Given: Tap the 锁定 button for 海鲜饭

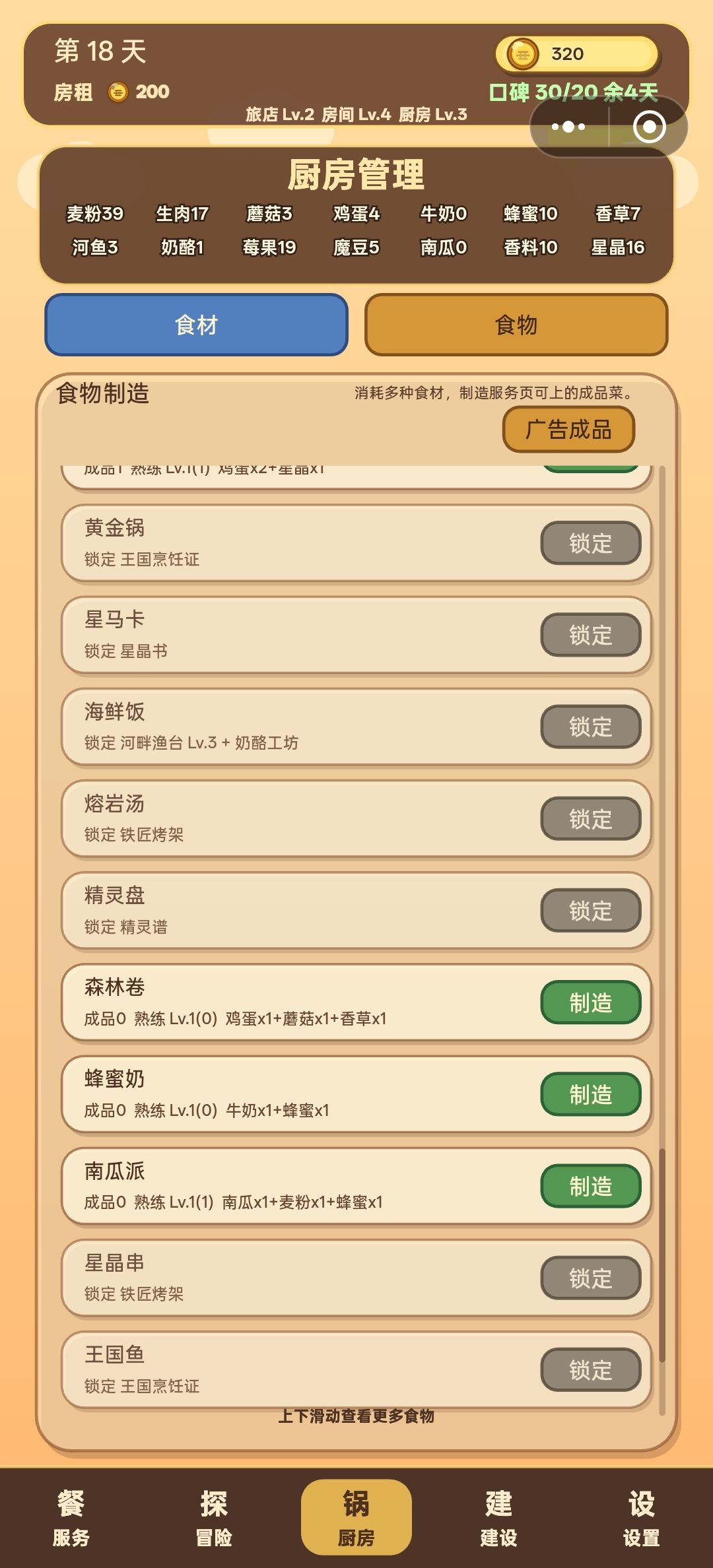Looking at the screenshot, I should (591, 727).
